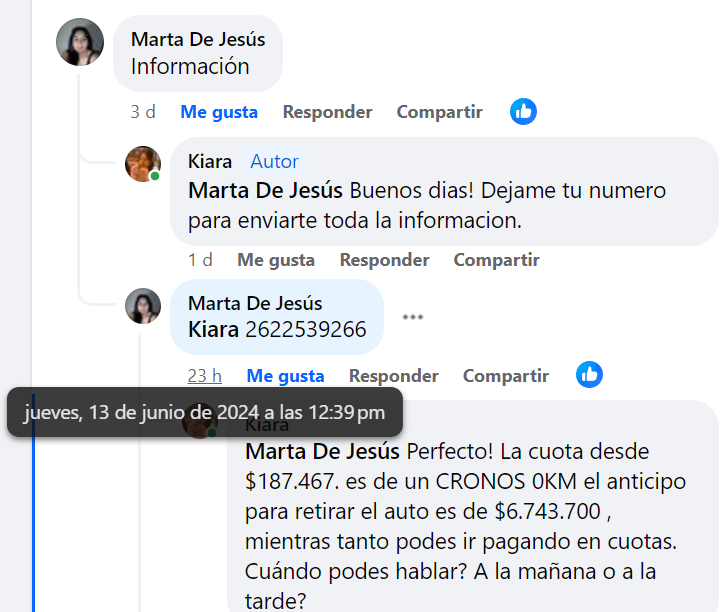
Task: Open the 23 h timestamp link
Action: pyautogui.click(x=204, y=376)
